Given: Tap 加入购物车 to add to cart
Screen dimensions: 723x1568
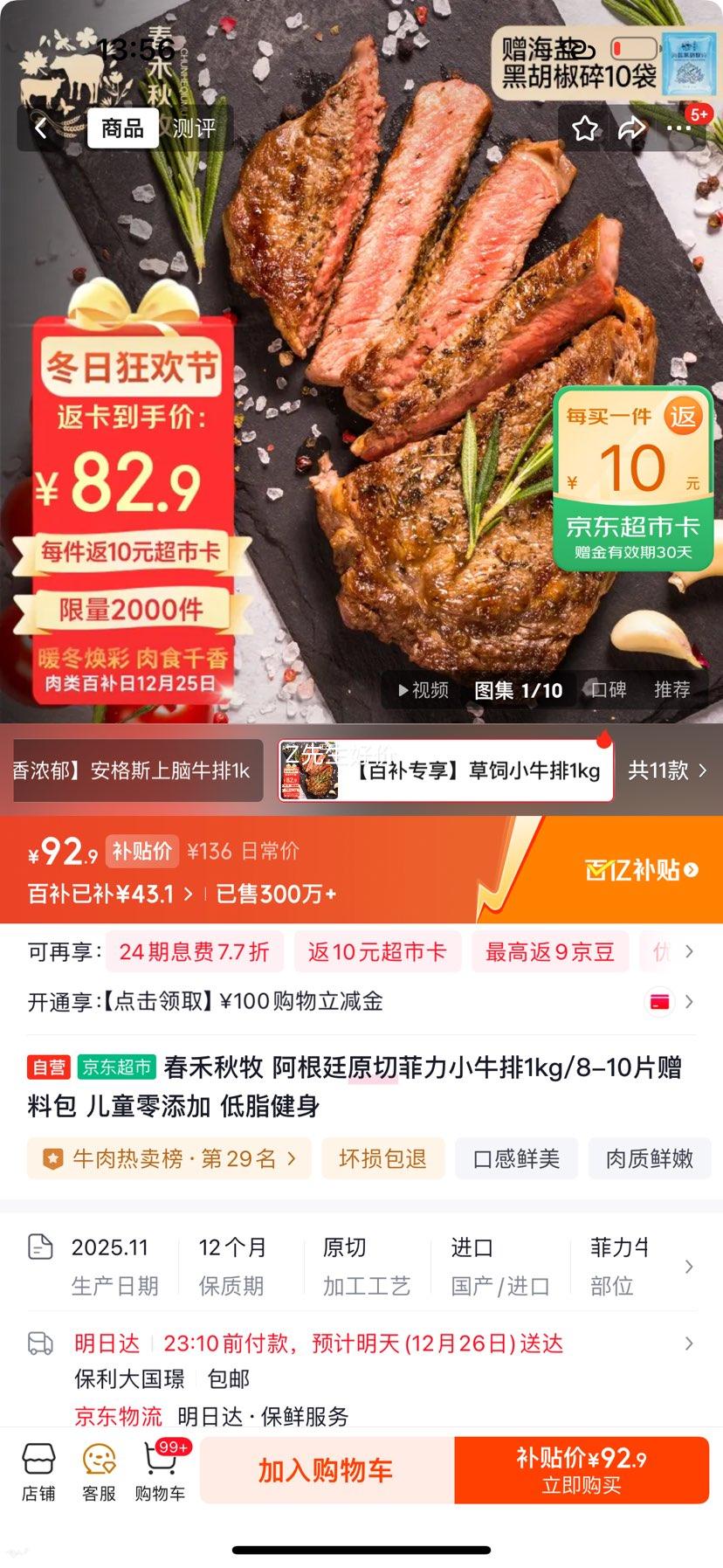Looking at the screenshot, I should (326, 1469).
